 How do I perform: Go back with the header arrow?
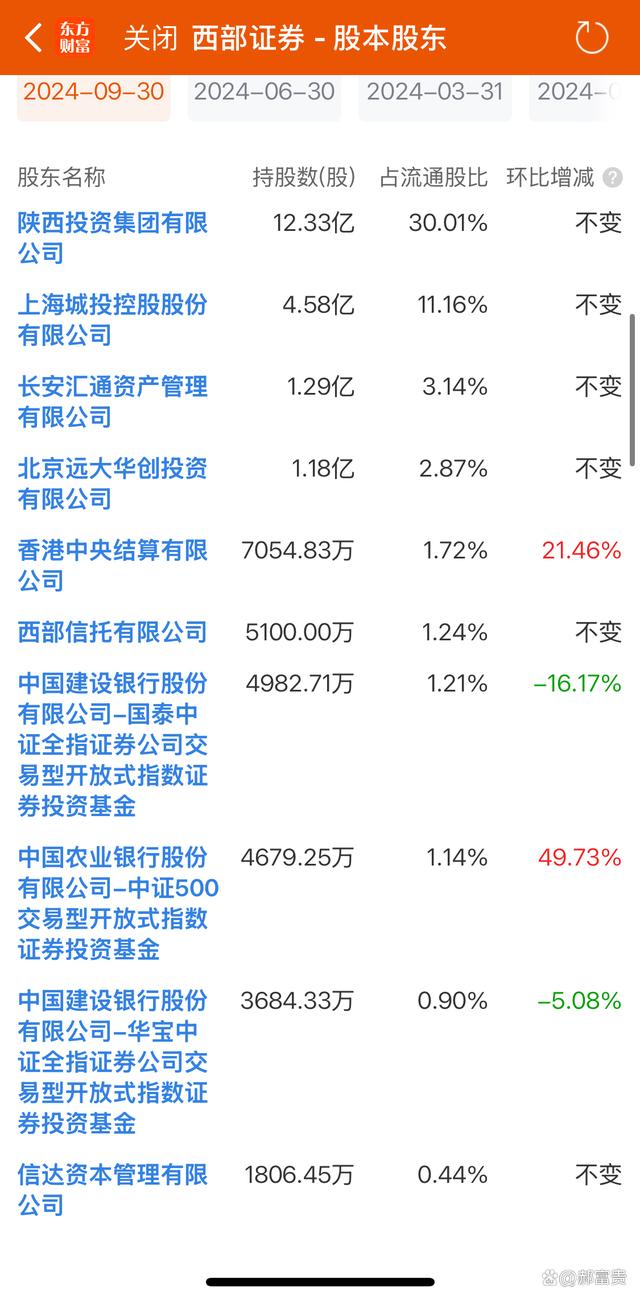pos(34,38)
